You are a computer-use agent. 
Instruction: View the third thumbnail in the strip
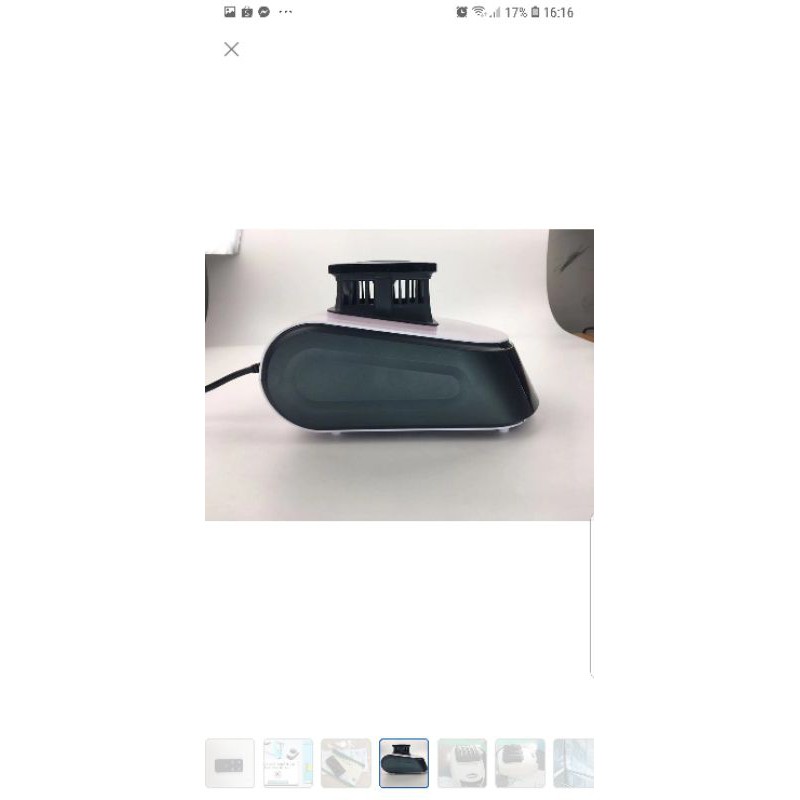point(346,763)
